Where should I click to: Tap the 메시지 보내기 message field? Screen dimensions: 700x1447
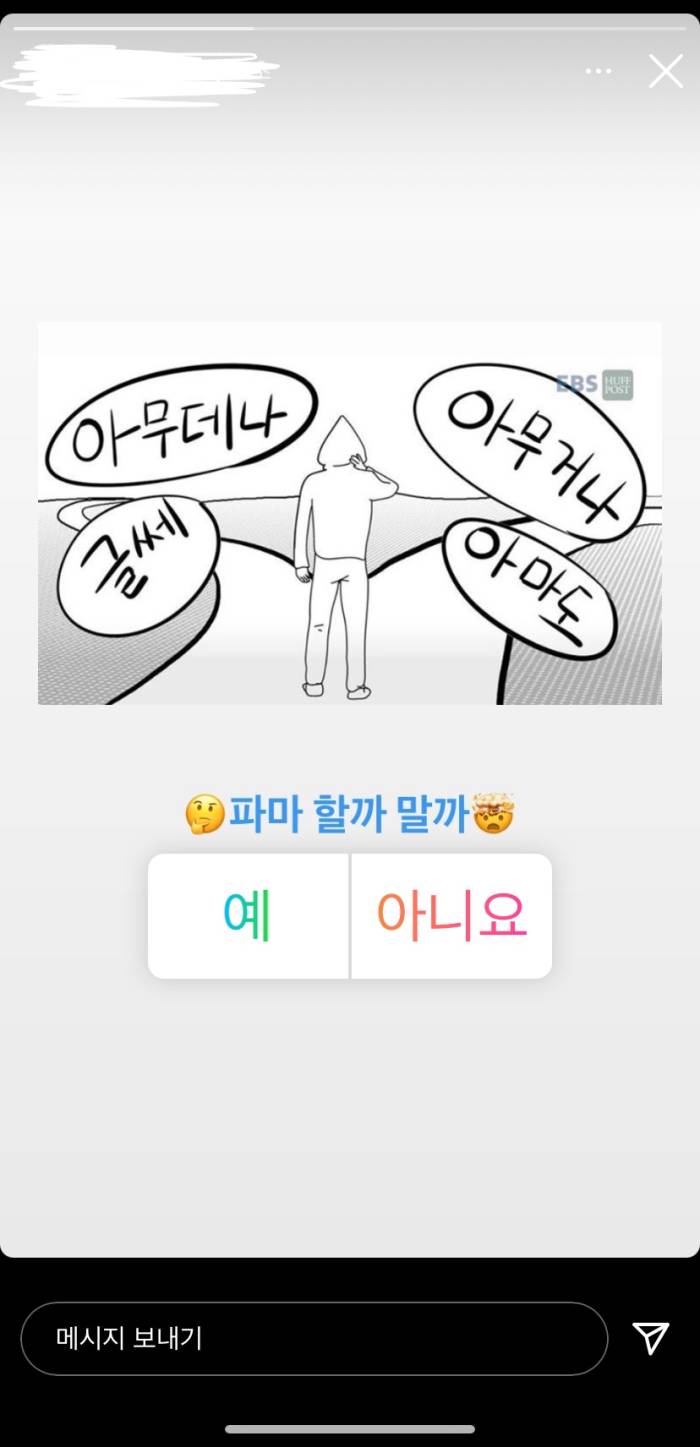click(314, 1338)
